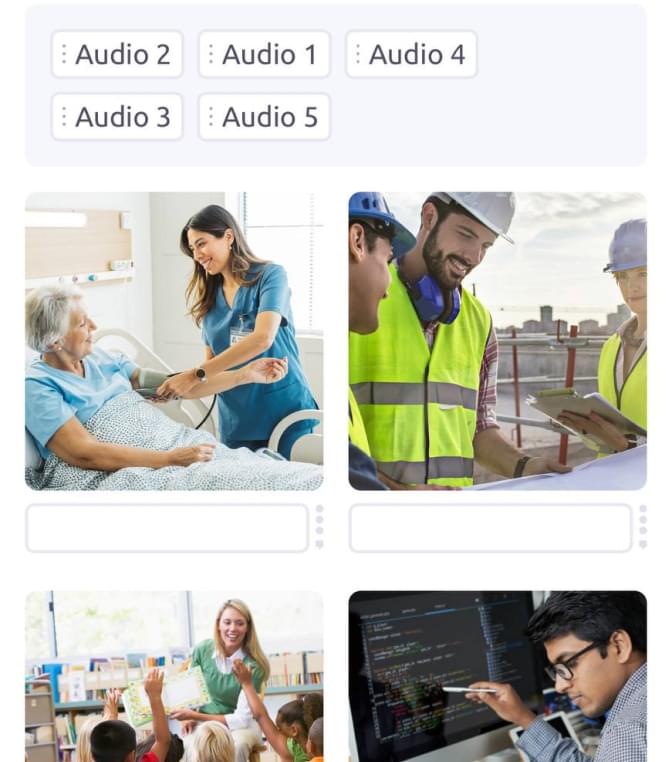Screen dimensions: 672x762
Task: Select the Audio 1 chip
Action: [264, 54]
